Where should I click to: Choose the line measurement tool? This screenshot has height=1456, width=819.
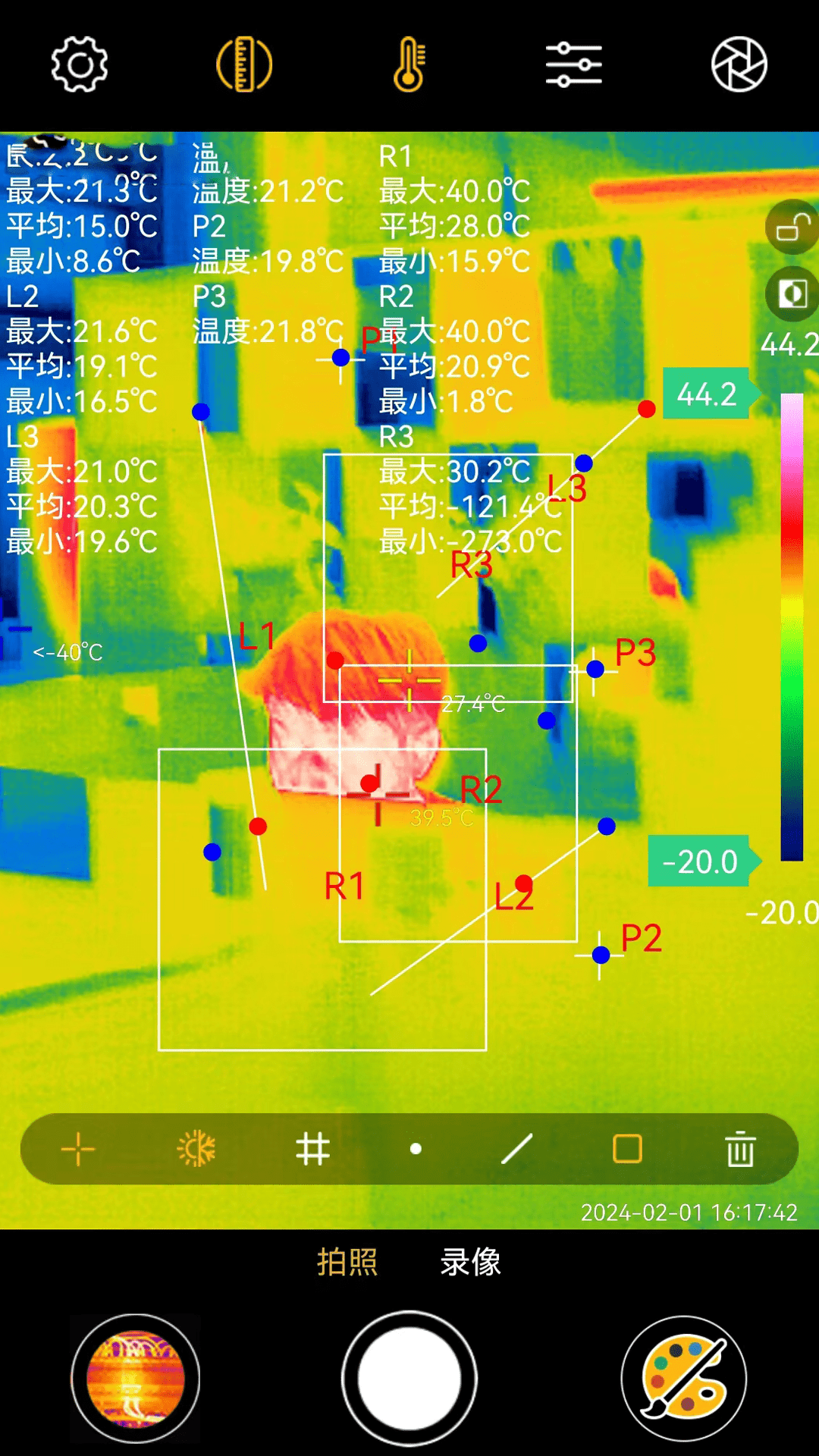tap(517, 1150)
